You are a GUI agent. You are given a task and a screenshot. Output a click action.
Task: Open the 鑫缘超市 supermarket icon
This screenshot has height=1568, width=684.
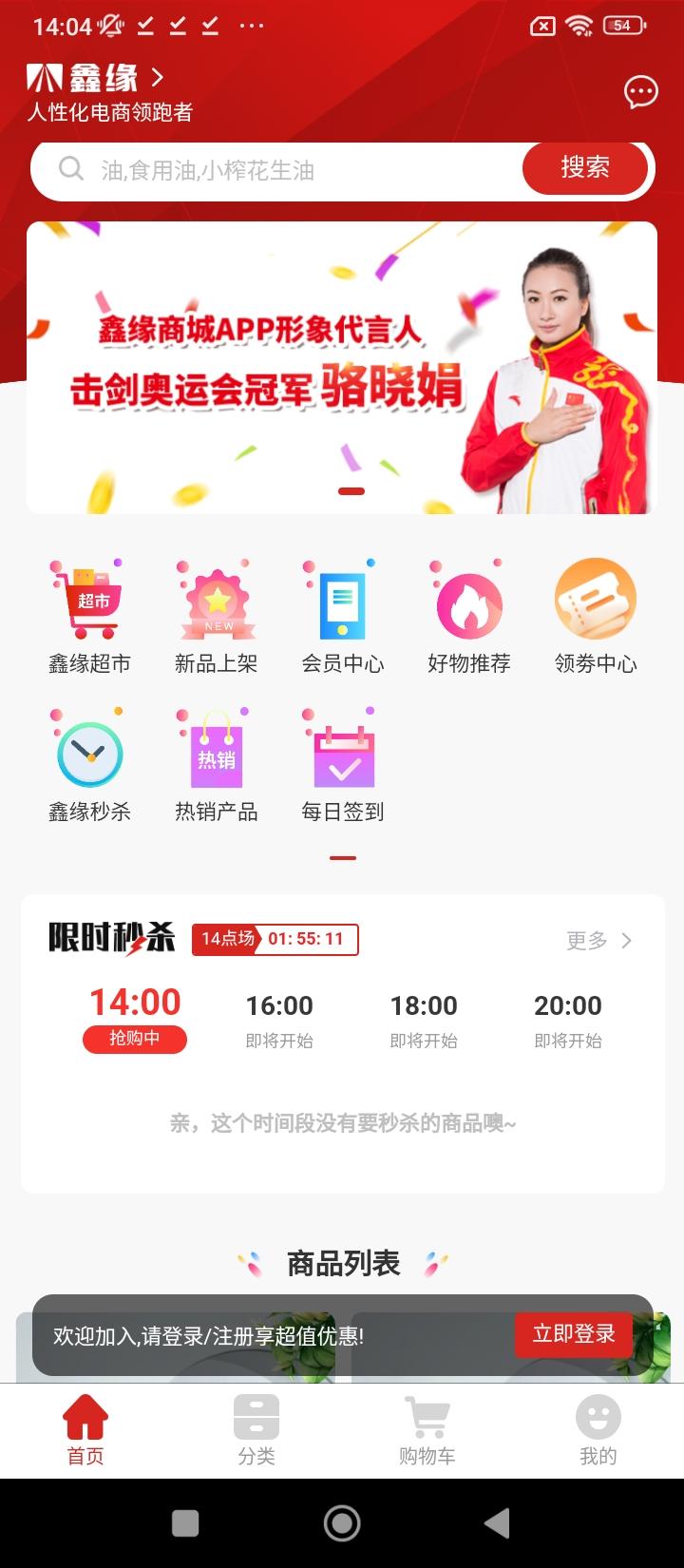coord(89,601)
